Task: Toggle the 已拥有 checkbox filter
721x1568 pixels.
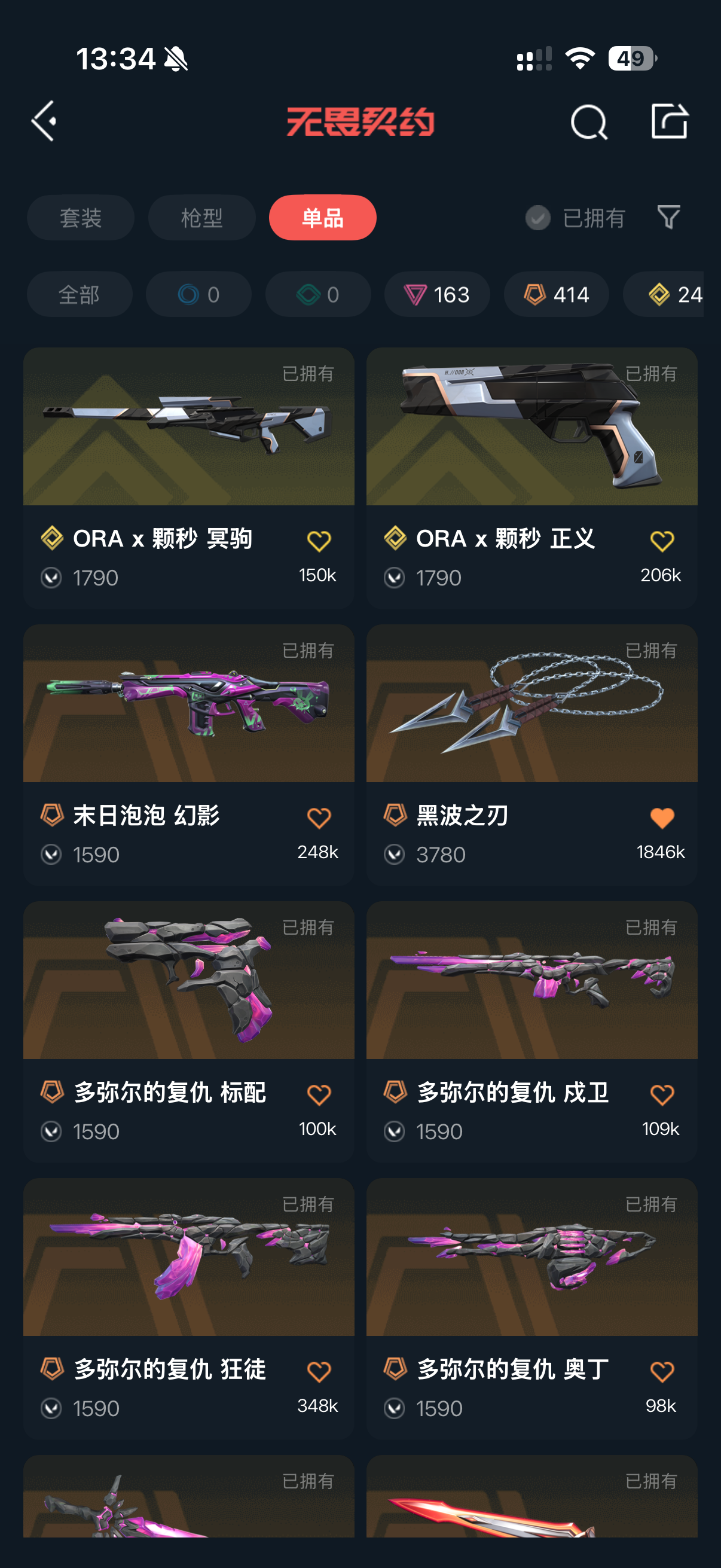Action: [x=575, y=218]
